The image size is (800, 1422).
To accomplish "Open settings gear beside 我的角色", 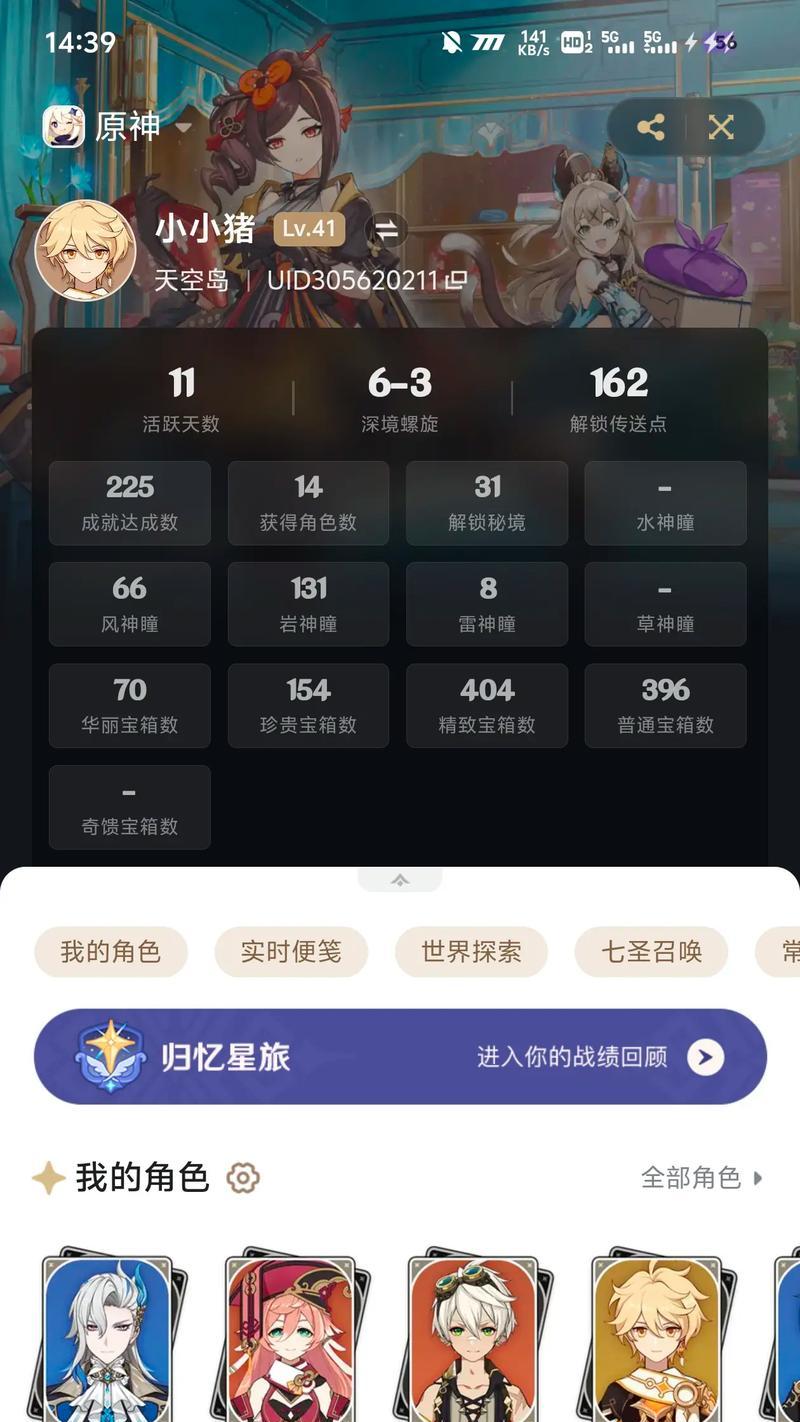I will pos(243,1178).
